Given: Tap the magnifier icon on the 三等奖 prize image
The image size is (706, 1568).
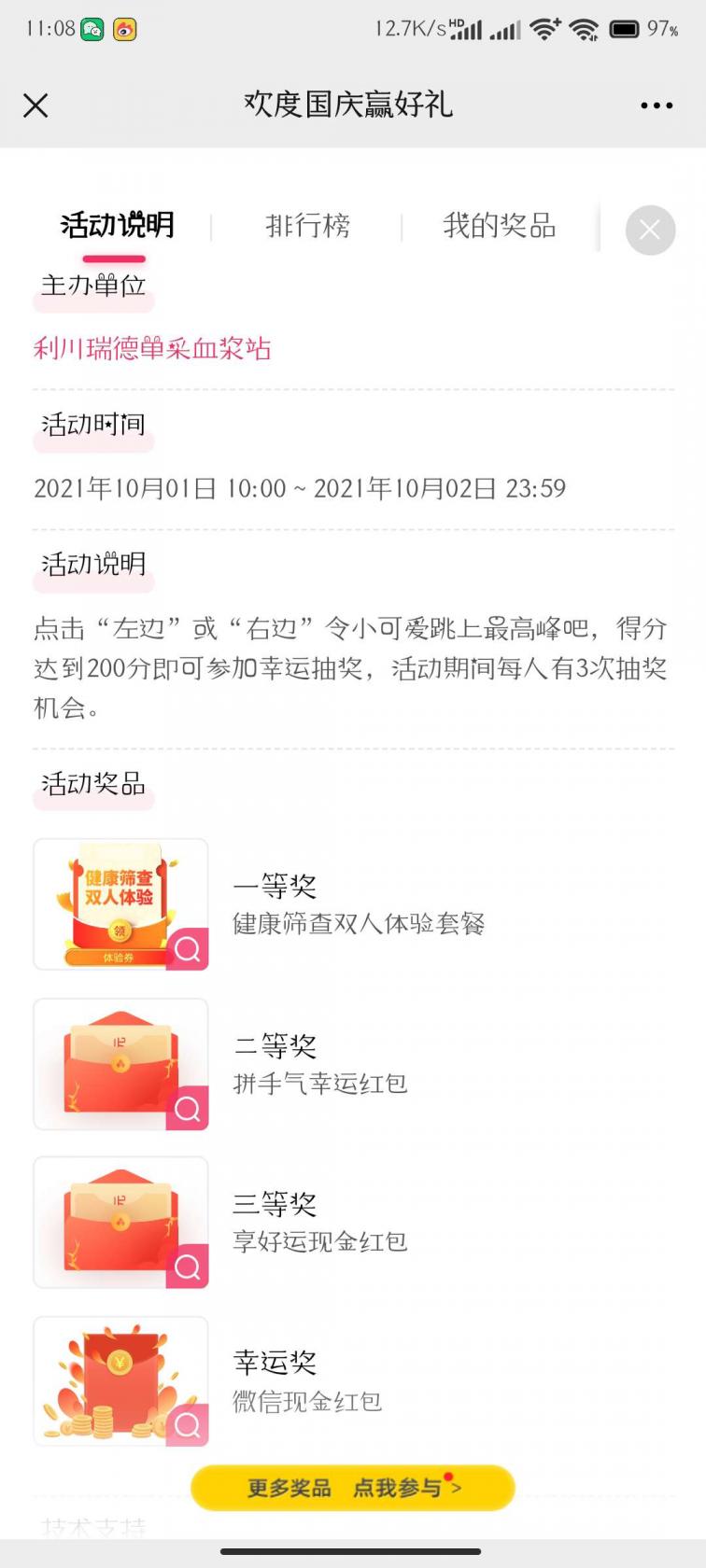Looking at the screenshot, I should point(187,1267).
